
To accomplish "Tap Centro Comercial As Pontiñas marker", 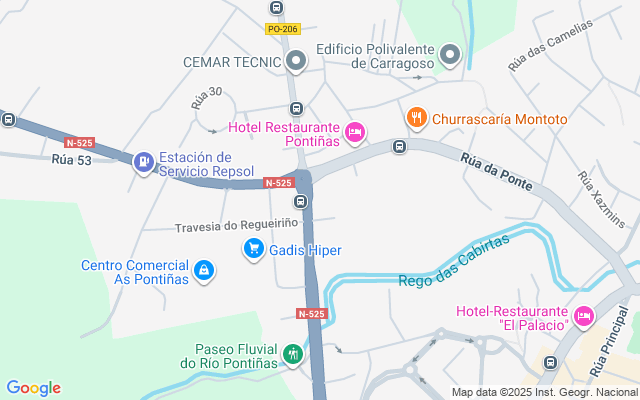I will [x=204, y=270].
